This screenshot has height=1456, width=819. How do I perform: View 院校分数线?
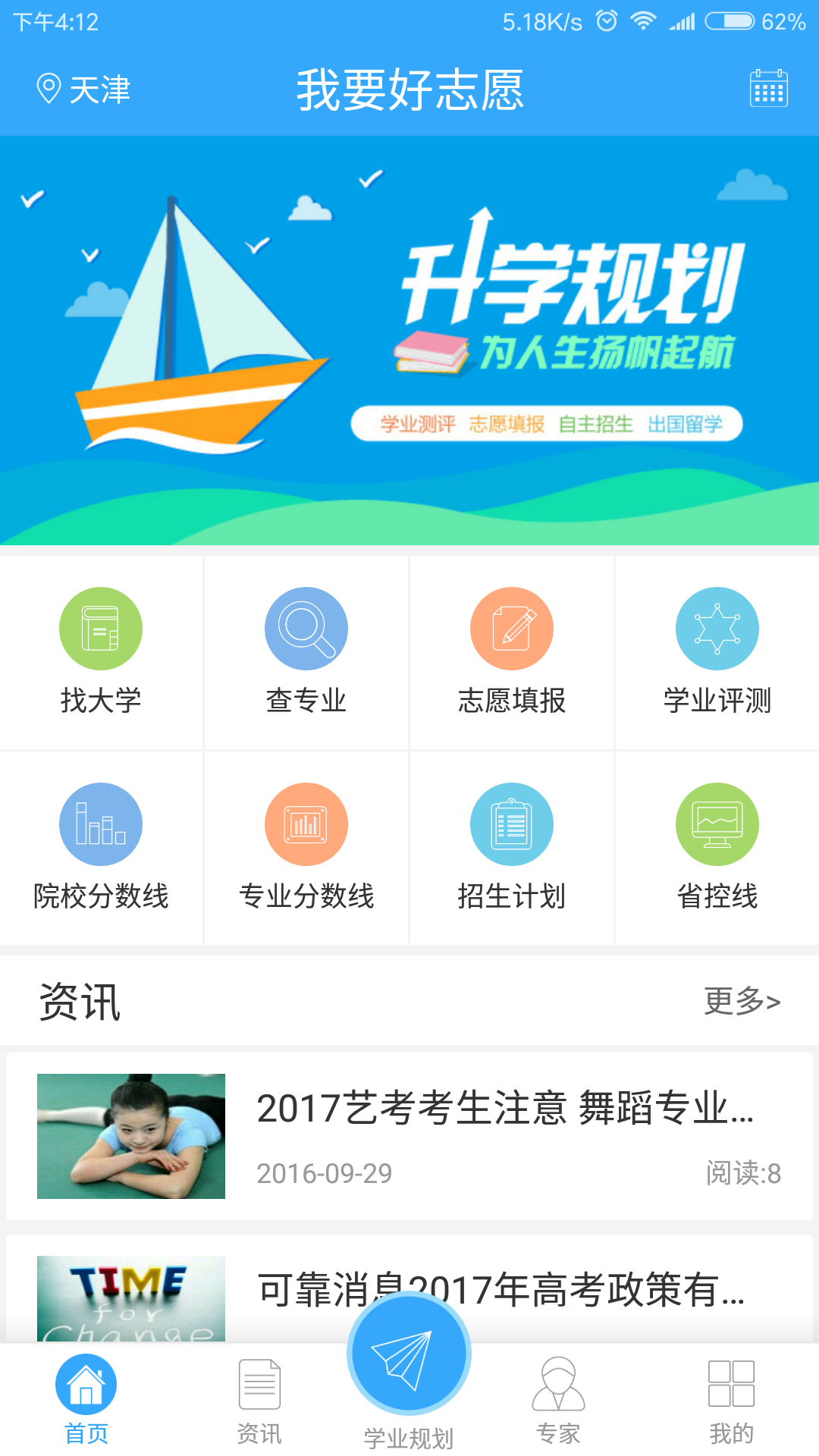point(101,848)
